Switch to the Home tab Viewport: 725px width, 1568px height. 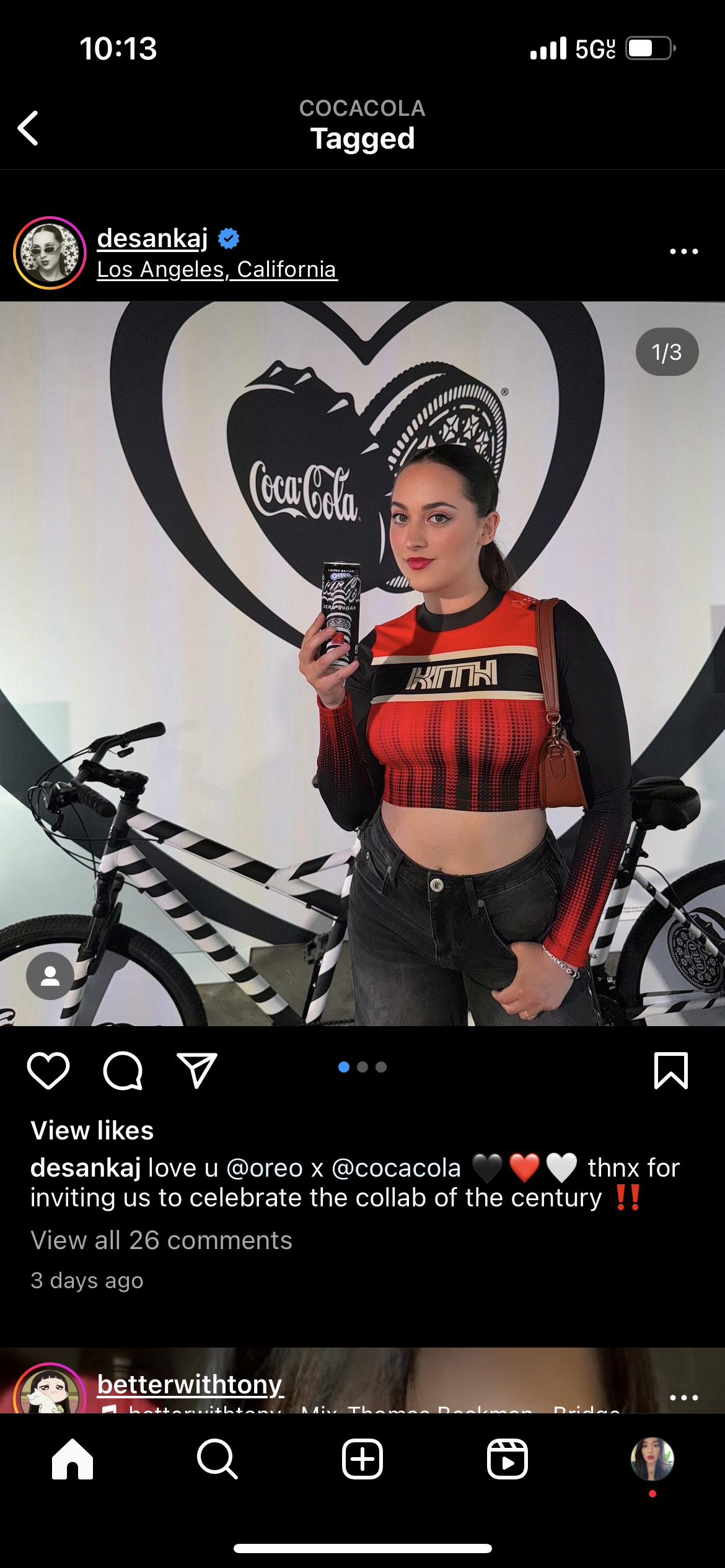pos(72,1459)
